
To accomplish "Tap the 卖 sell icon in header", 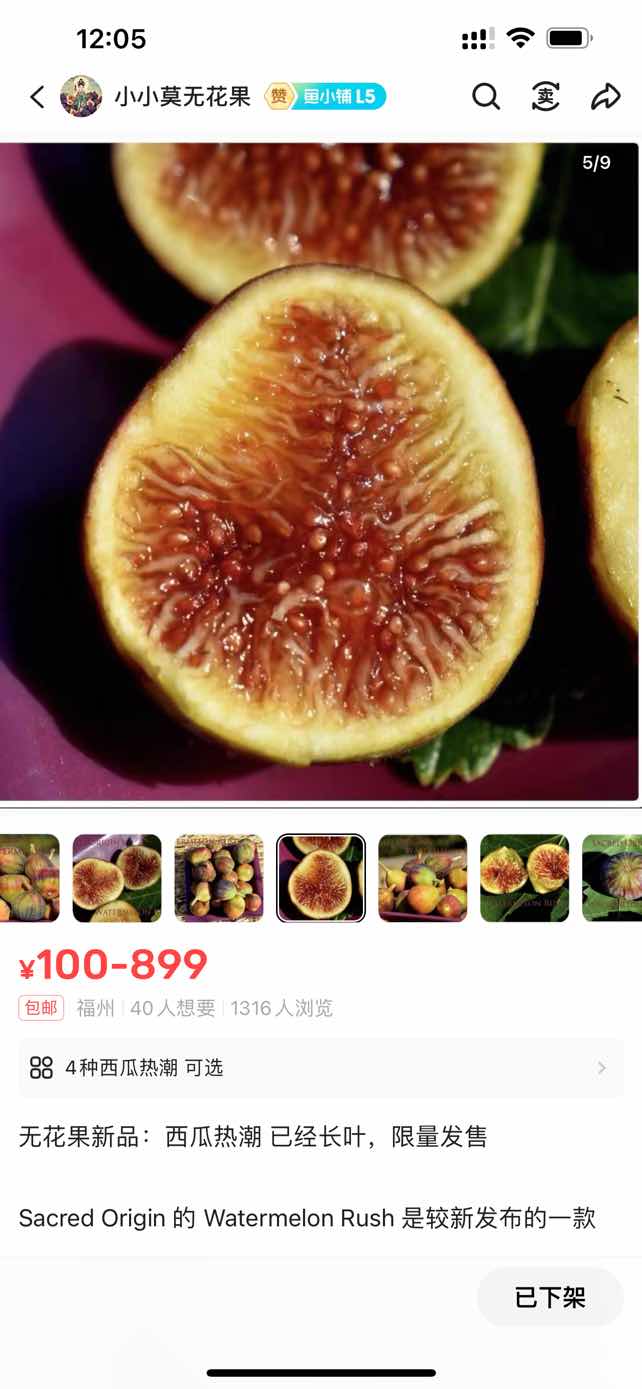I will [545, 97].
